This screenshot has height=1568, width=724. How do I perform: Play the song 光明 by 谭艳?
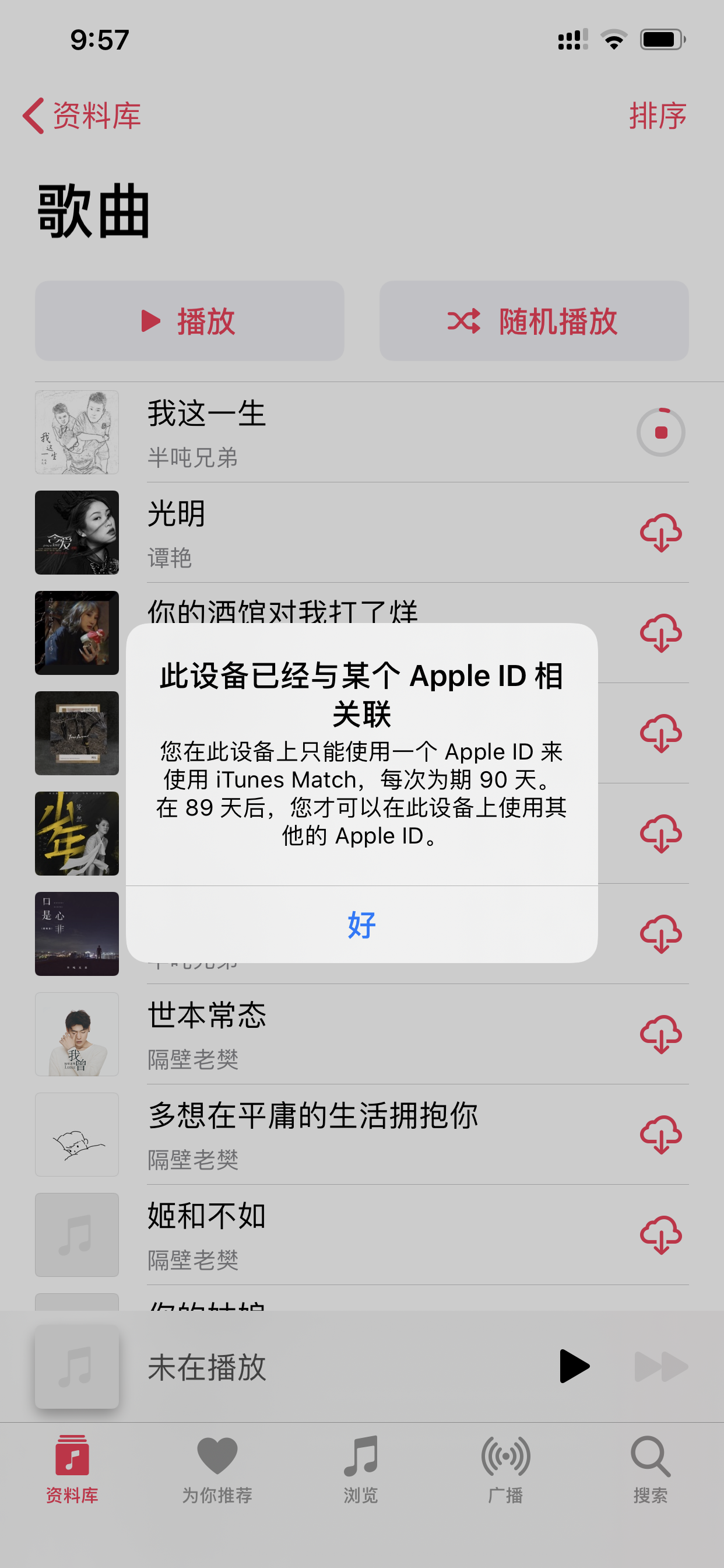pos(365,533)
